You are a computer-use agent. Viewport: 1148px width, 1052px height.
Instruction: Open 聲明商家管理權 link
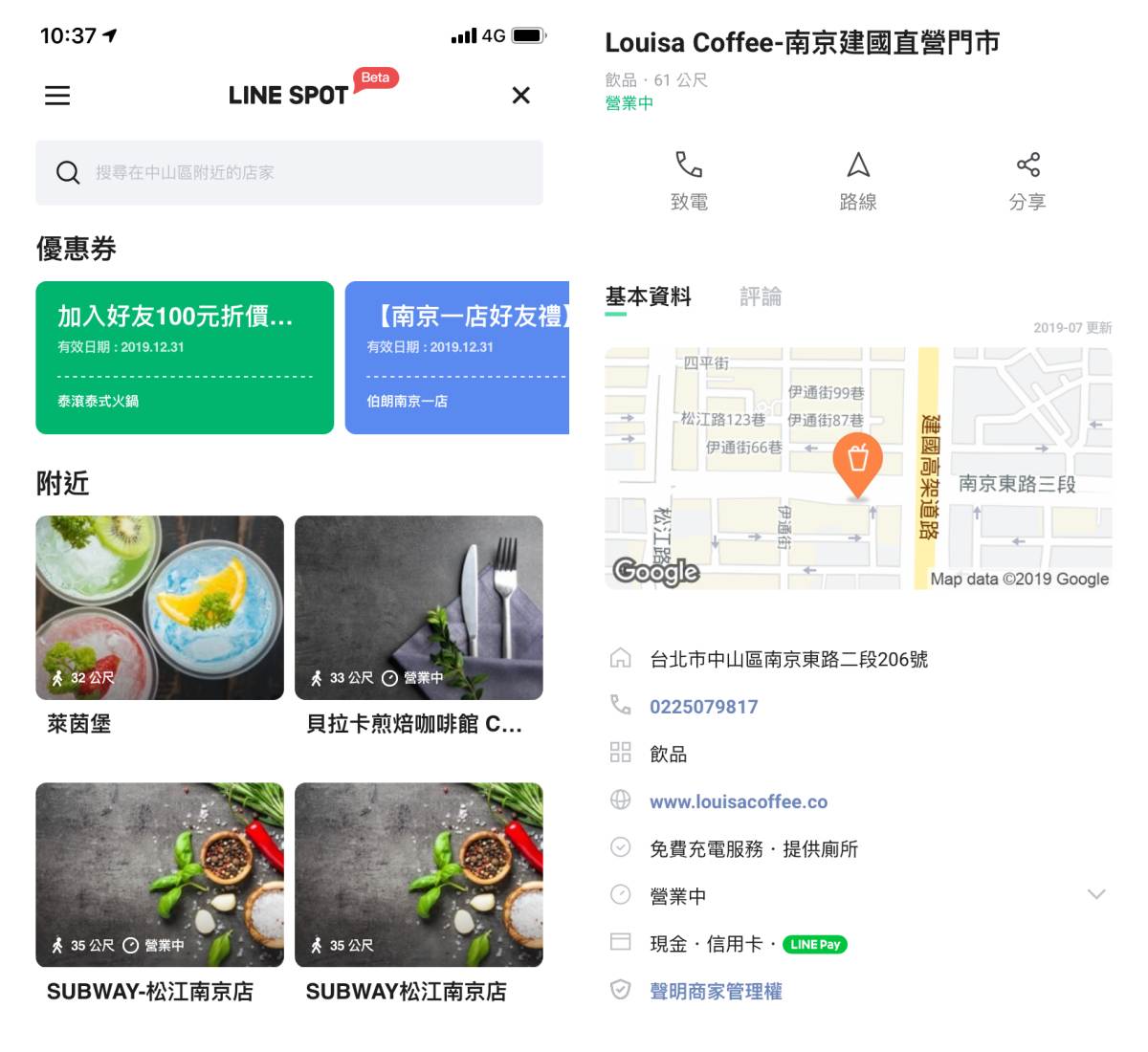click(x=716, y=992)
